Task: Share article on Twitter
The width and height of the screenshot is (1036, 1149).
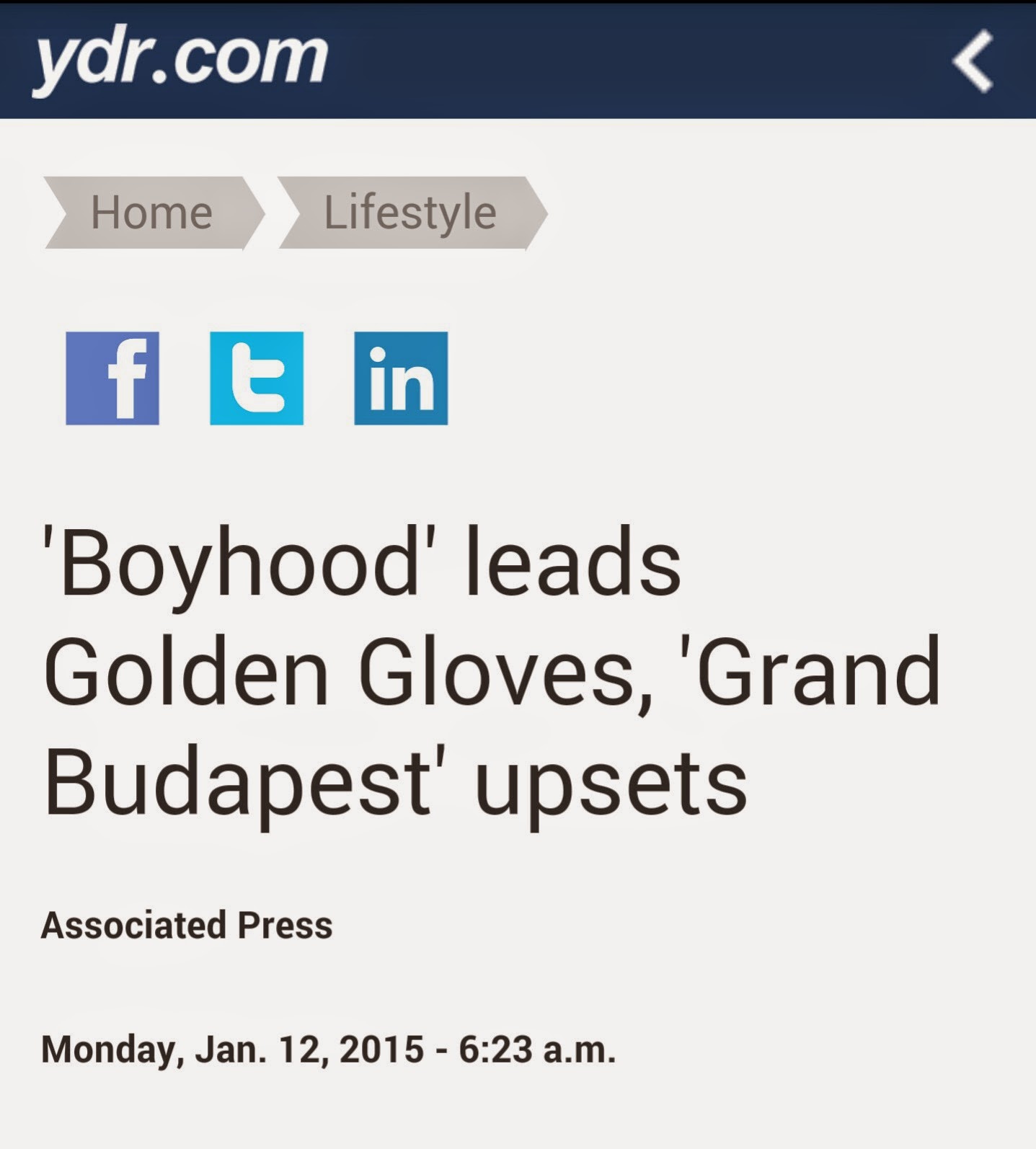Action: (x=257, y=378)
